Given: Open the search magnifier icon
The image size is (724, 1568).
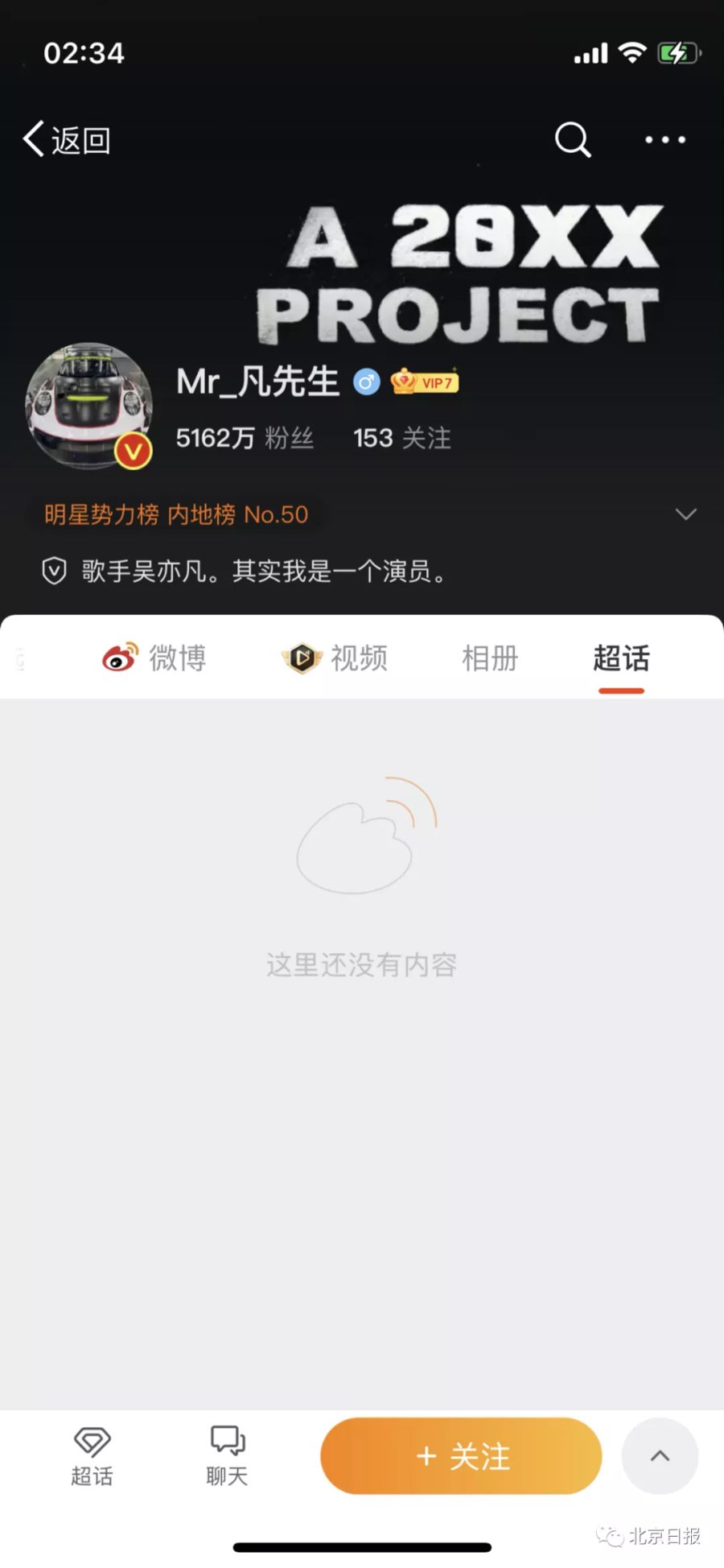Looking at the screenshot, I should click(x=573, y=140).
